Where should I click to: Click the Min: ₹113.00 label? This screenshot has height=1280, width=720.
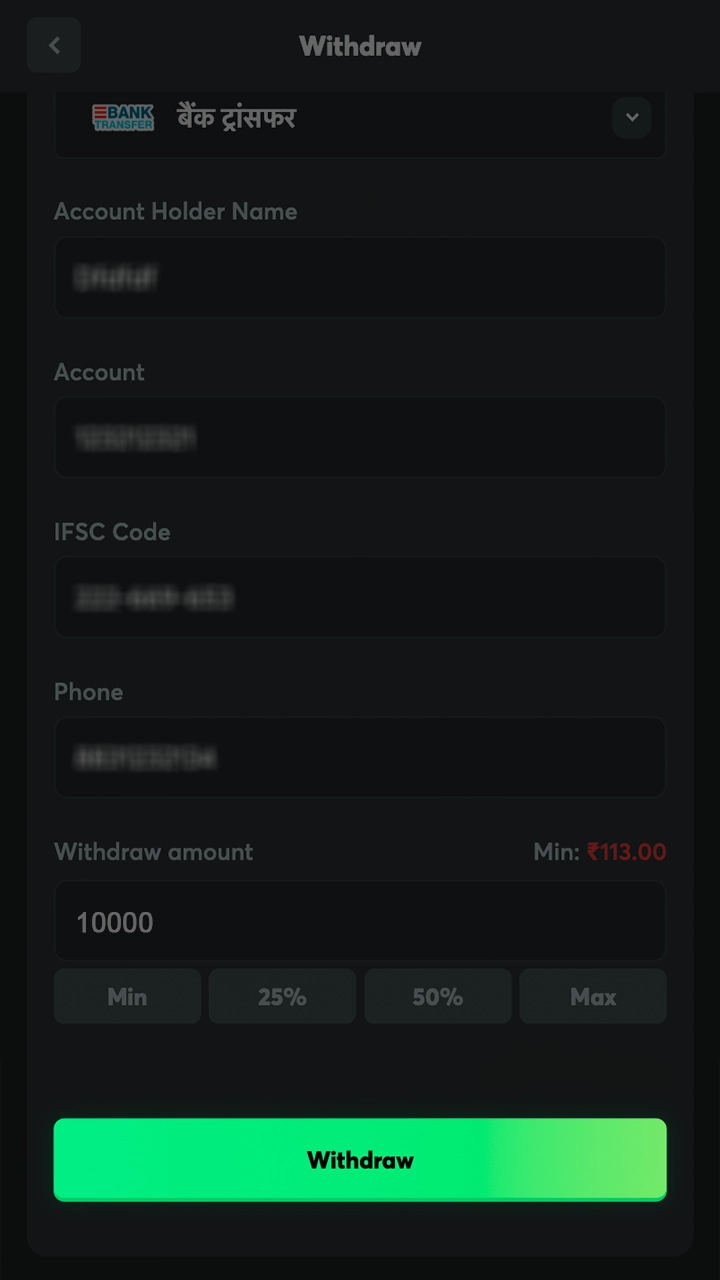tap(600, 851)
